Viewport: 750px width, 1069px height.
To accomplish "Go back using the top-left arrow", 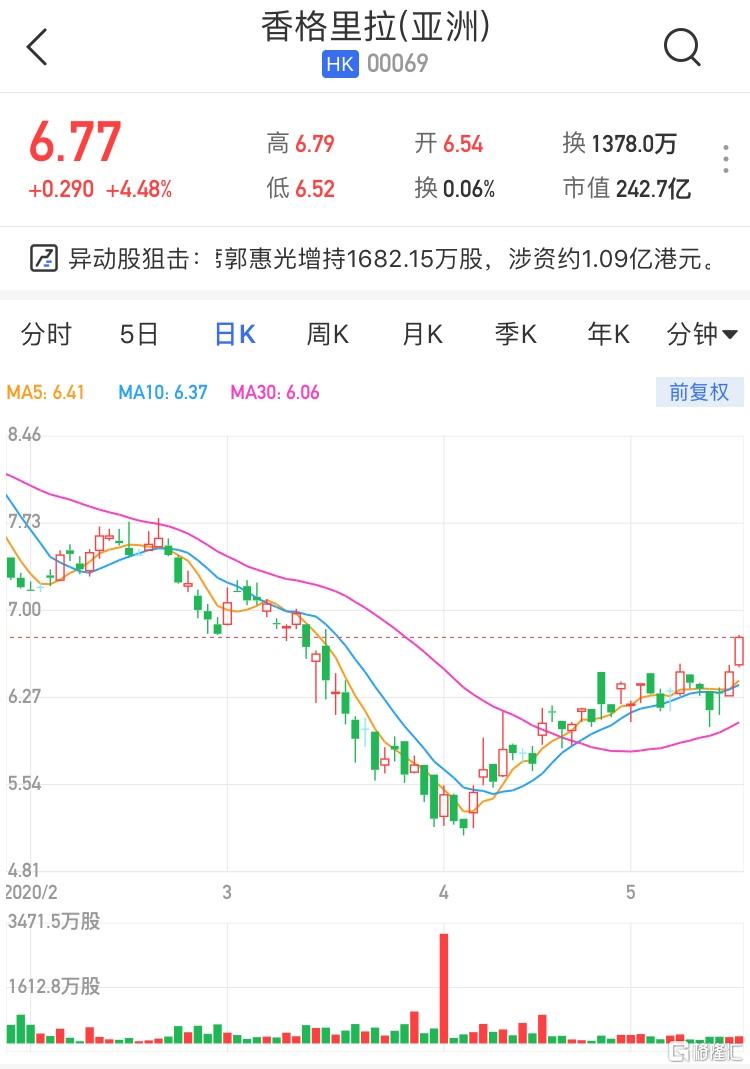I will click(38, 47).
